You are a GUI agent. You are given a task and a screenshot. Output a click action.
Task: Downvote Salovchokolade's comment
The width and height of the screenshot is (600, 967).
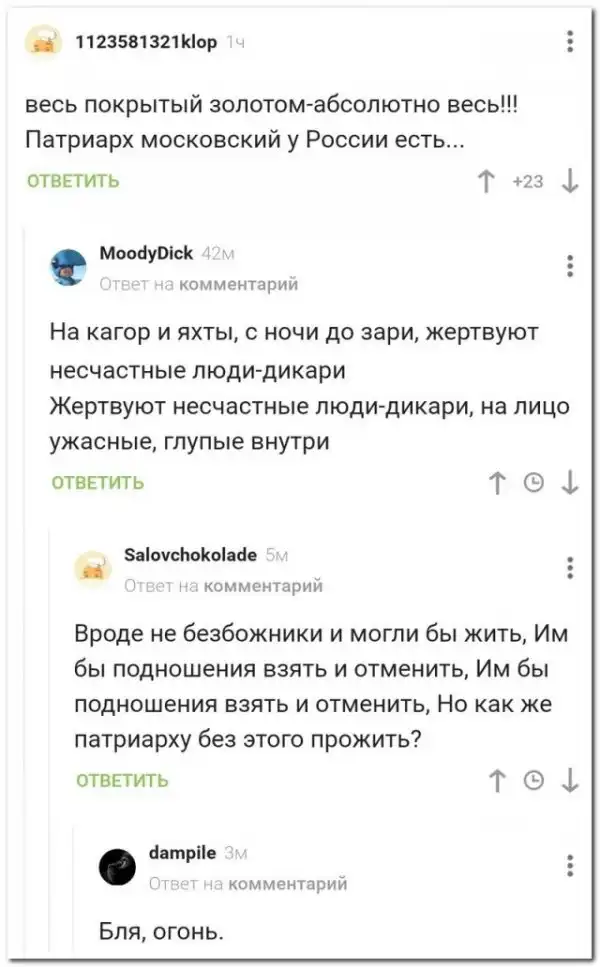(571, 781)
